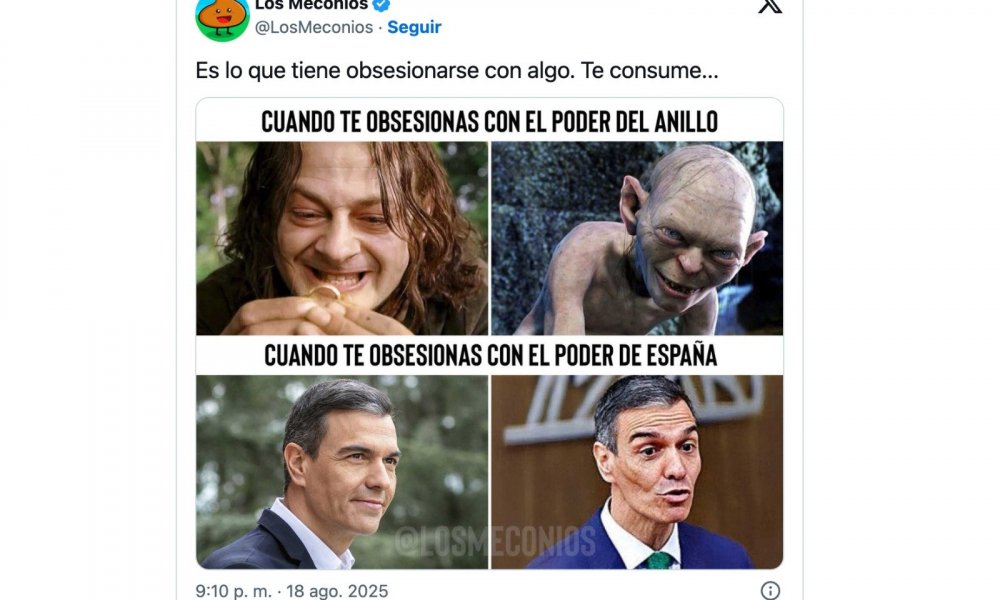Image resolution: width=1000 pixels, height=600 pixels.
Task: Follow Los Meconios via Seguir
Action: (x=414, y=27)
